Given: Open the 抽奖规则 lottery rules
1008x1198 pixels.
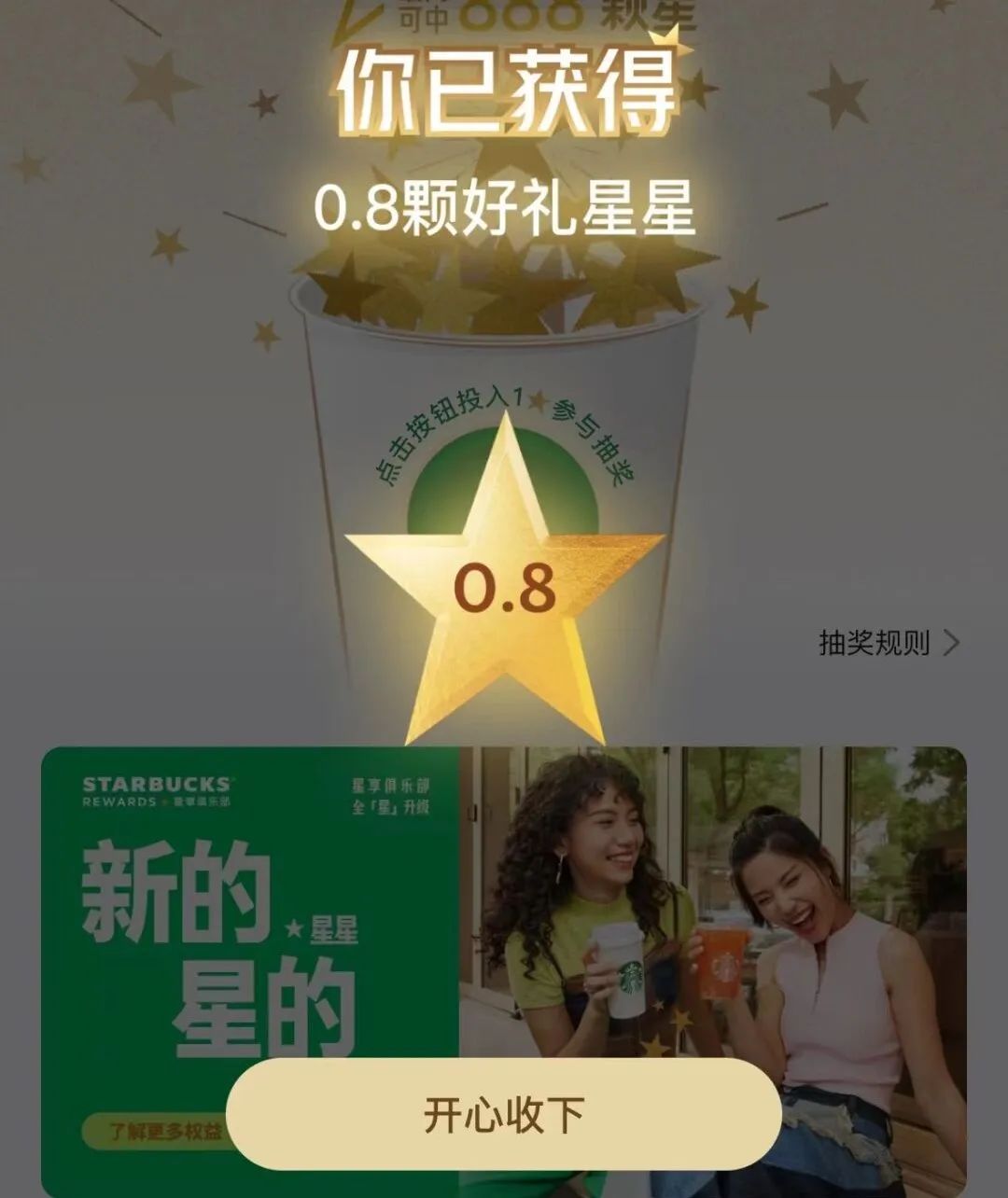Looking at the screenshot, I should (x=888, y=643).
